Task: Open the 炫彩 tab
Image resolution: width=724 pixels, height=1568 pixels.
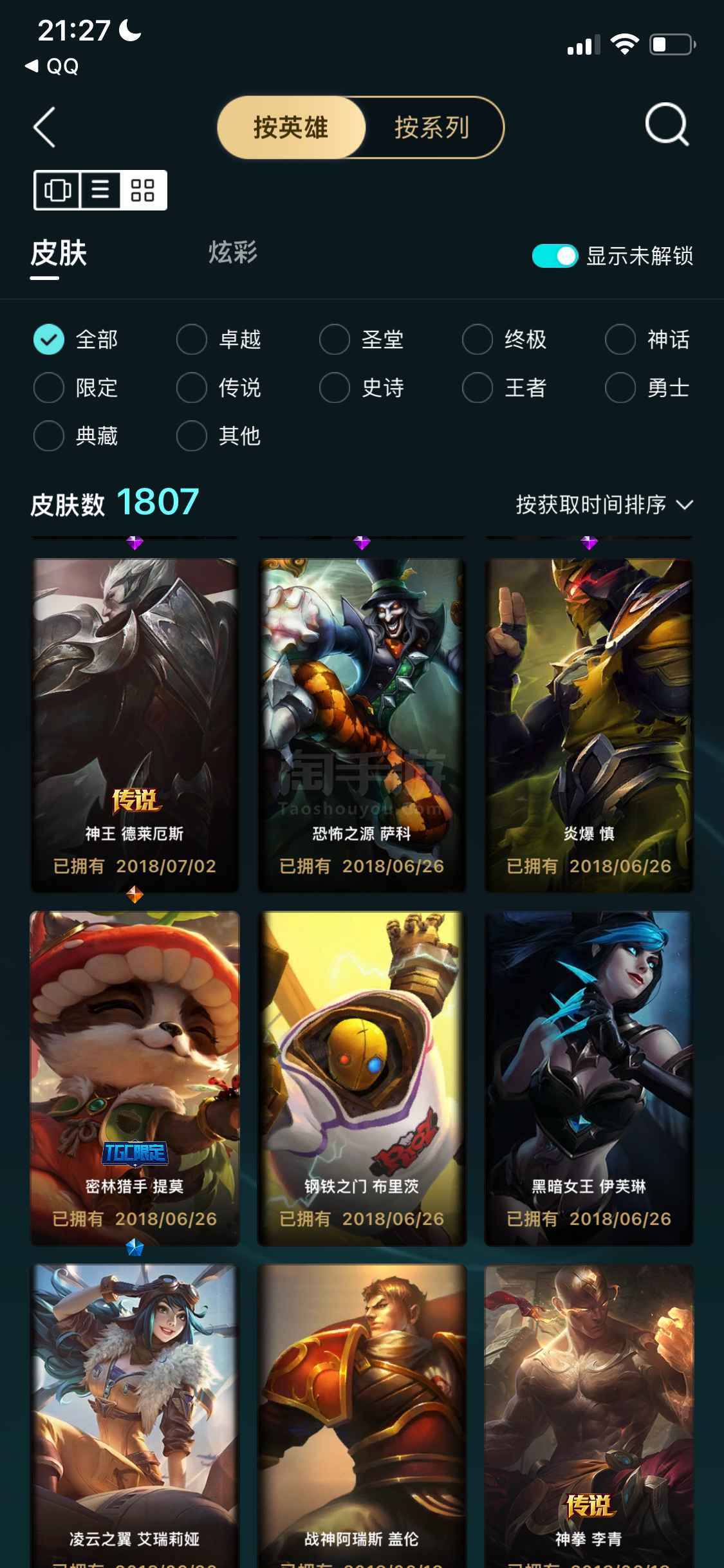Action: pos(232,253)
